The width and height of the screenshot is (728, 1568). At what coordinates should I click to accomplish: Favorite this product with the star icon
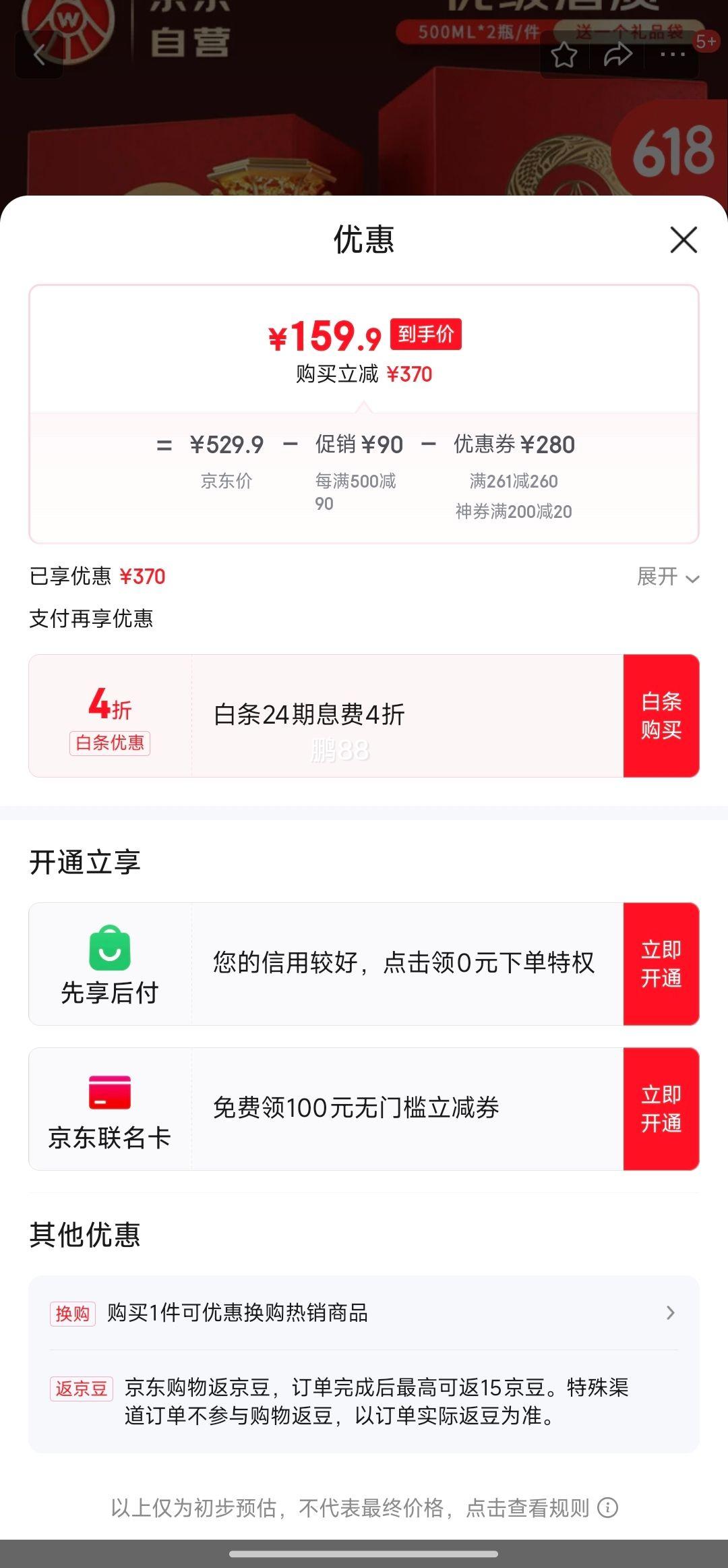pyautogui.click(x=564, y=55)
